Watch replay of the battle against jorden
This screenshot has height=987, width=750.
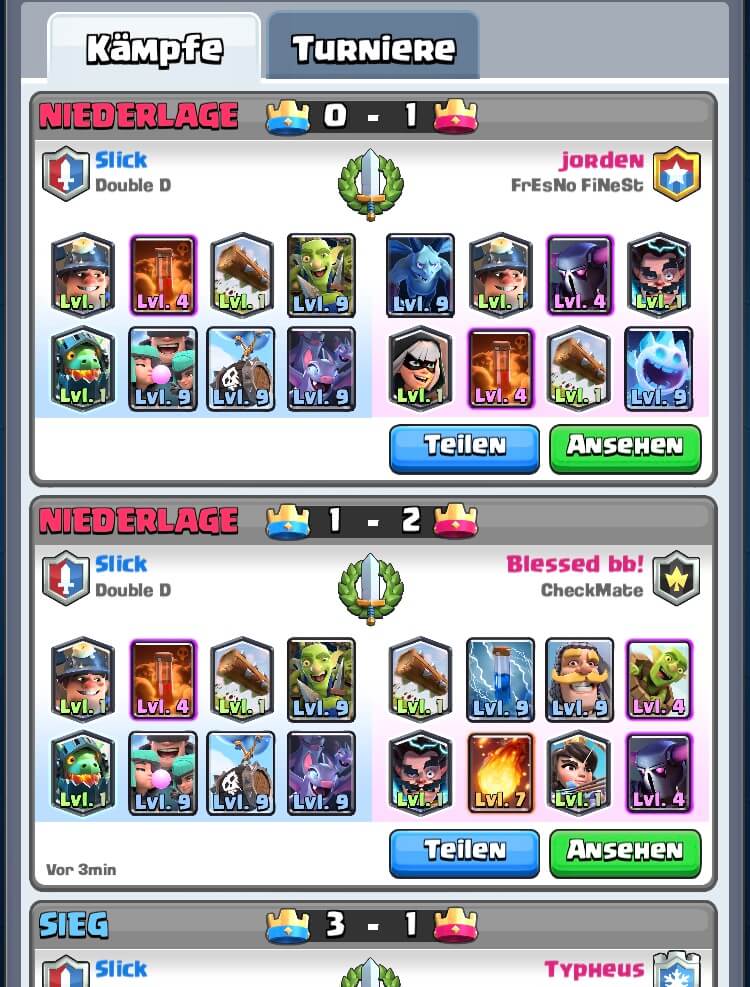click(625, 447)
